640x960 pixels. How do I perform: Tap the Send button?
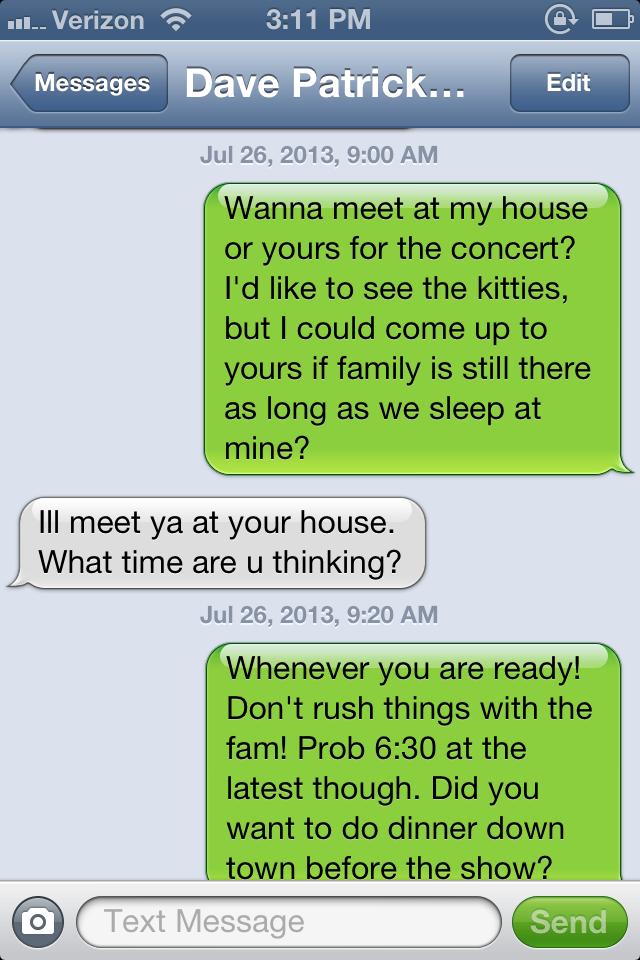click(x=568, y=921)
